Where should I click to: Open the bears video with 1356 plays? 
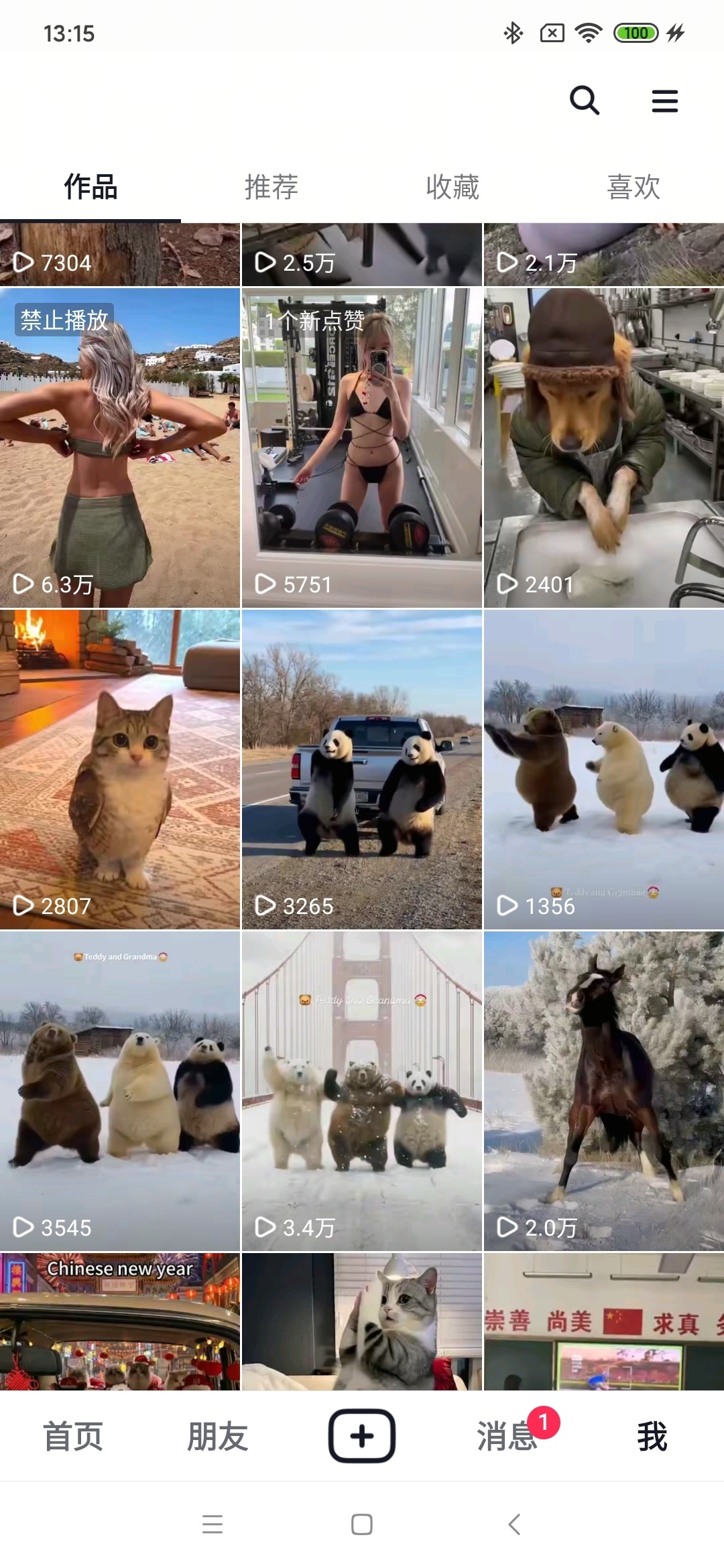click(604, 769)
